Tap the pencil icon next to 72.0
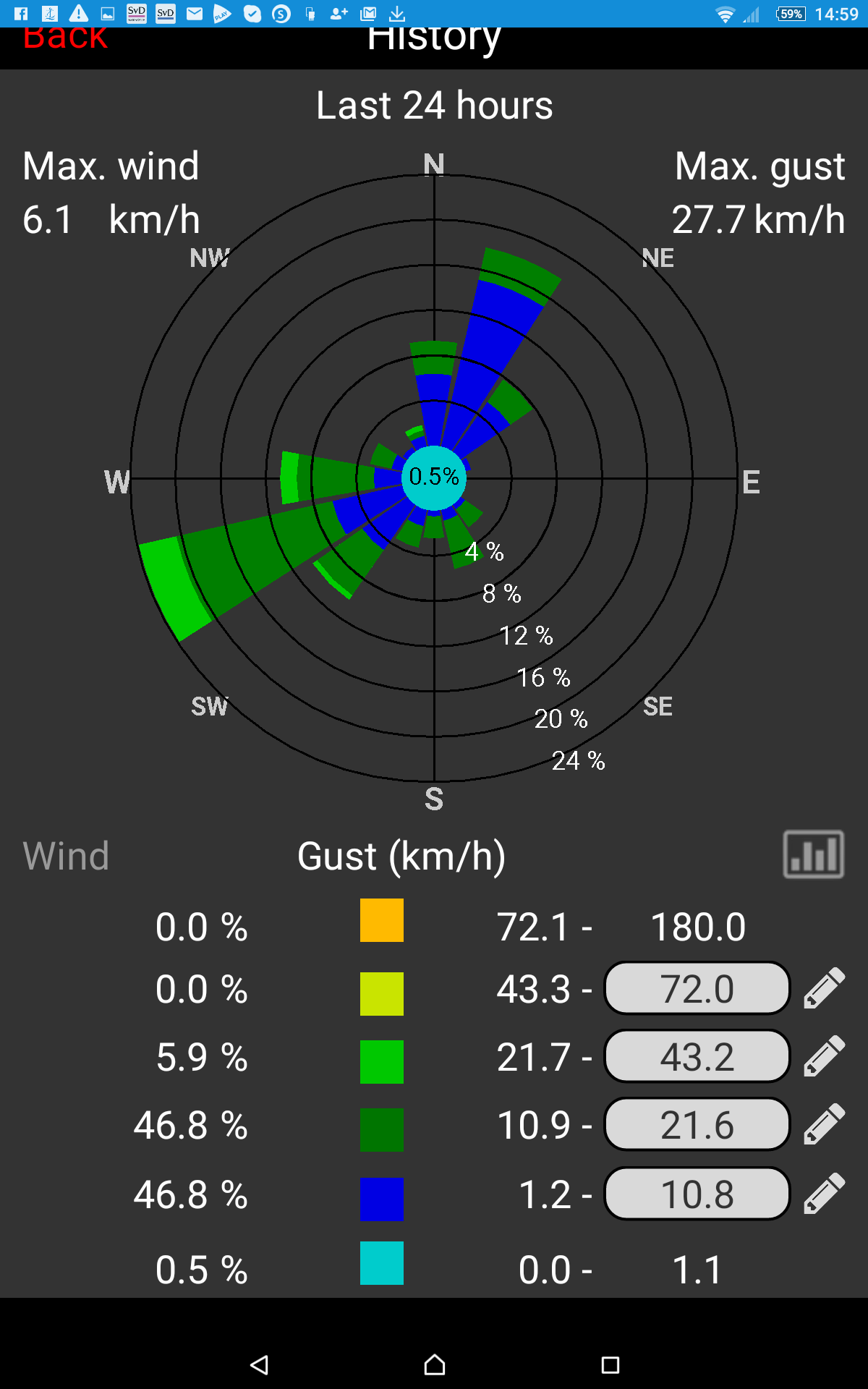Screen dimensions: 868x1389 click(x=824, y=988)
